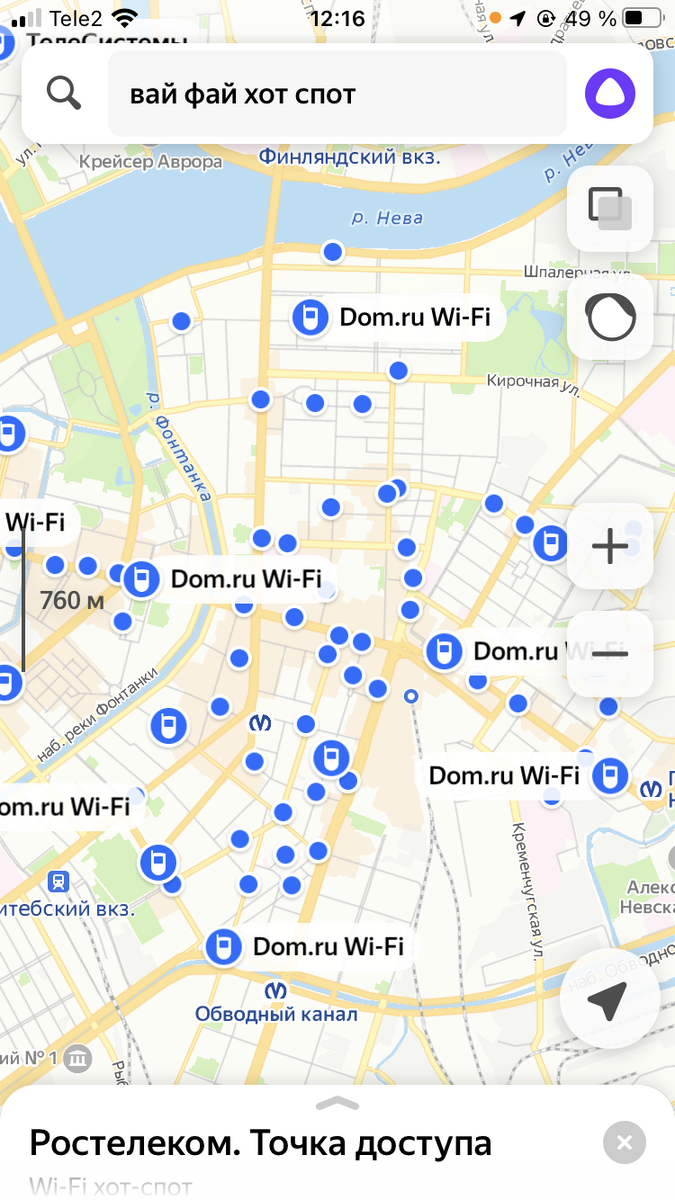
Task: Open the Alice voice assistant
Action: (x=610, y=95)
